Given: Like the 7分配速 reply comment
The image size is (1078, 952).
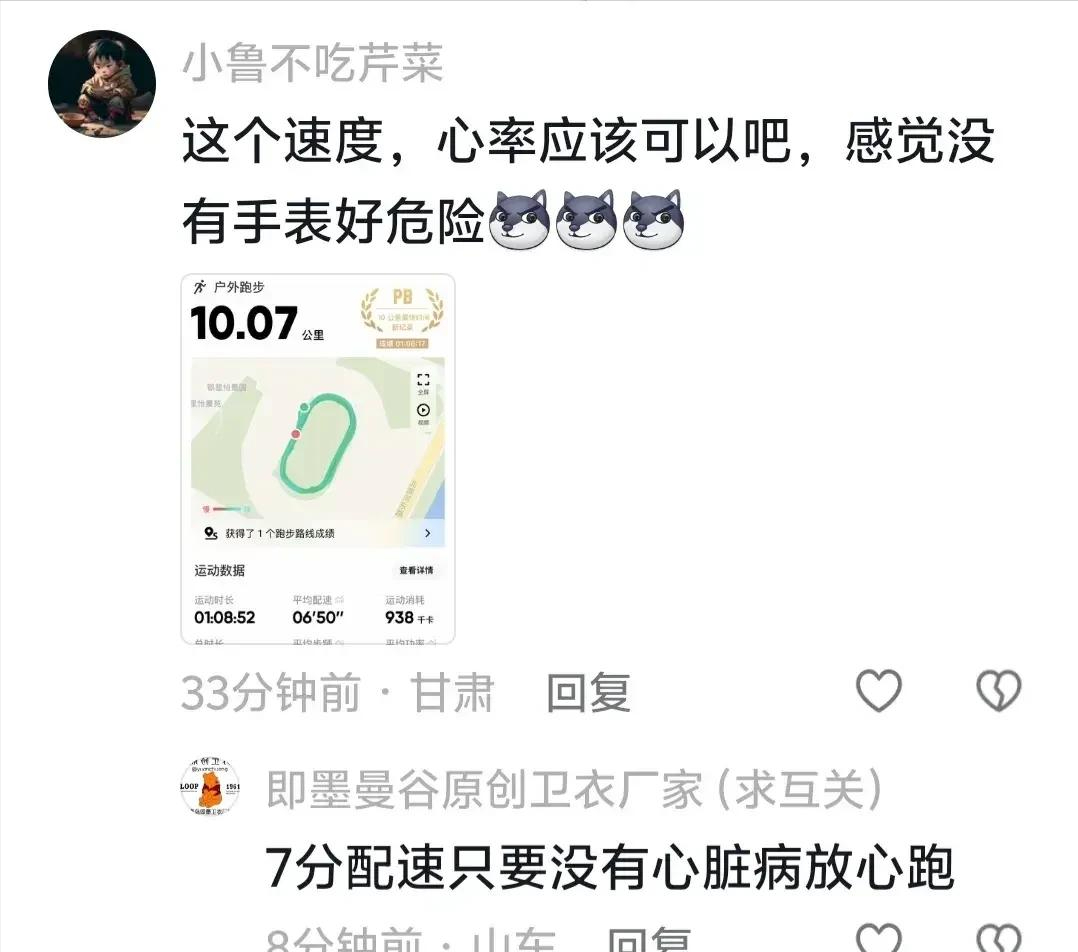Looking at the screenshot, I should click(880, 938).
